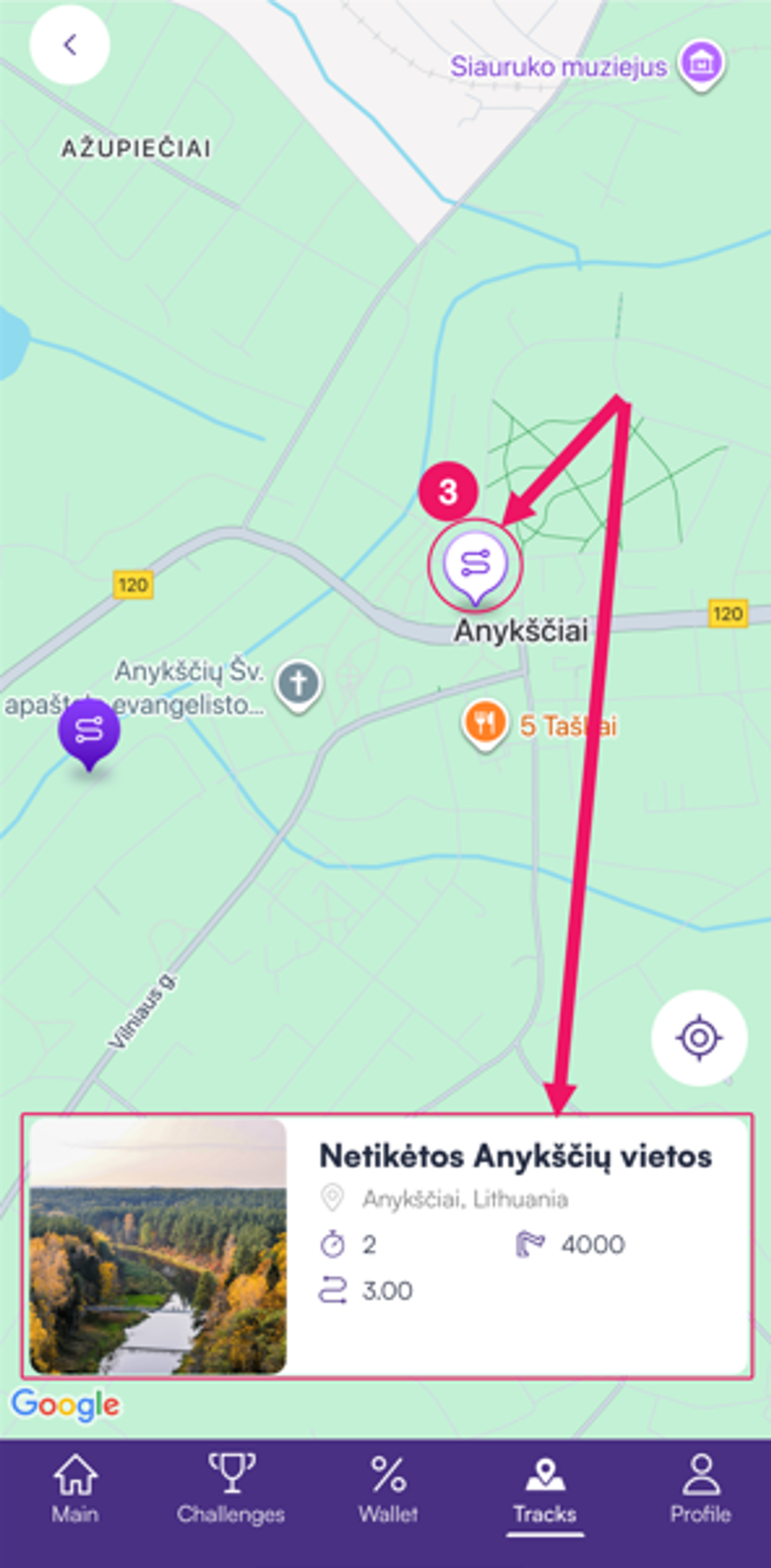This screenshot has width=771, height=1568.
Task: Center map on my current location
Action: (699, 1038)
